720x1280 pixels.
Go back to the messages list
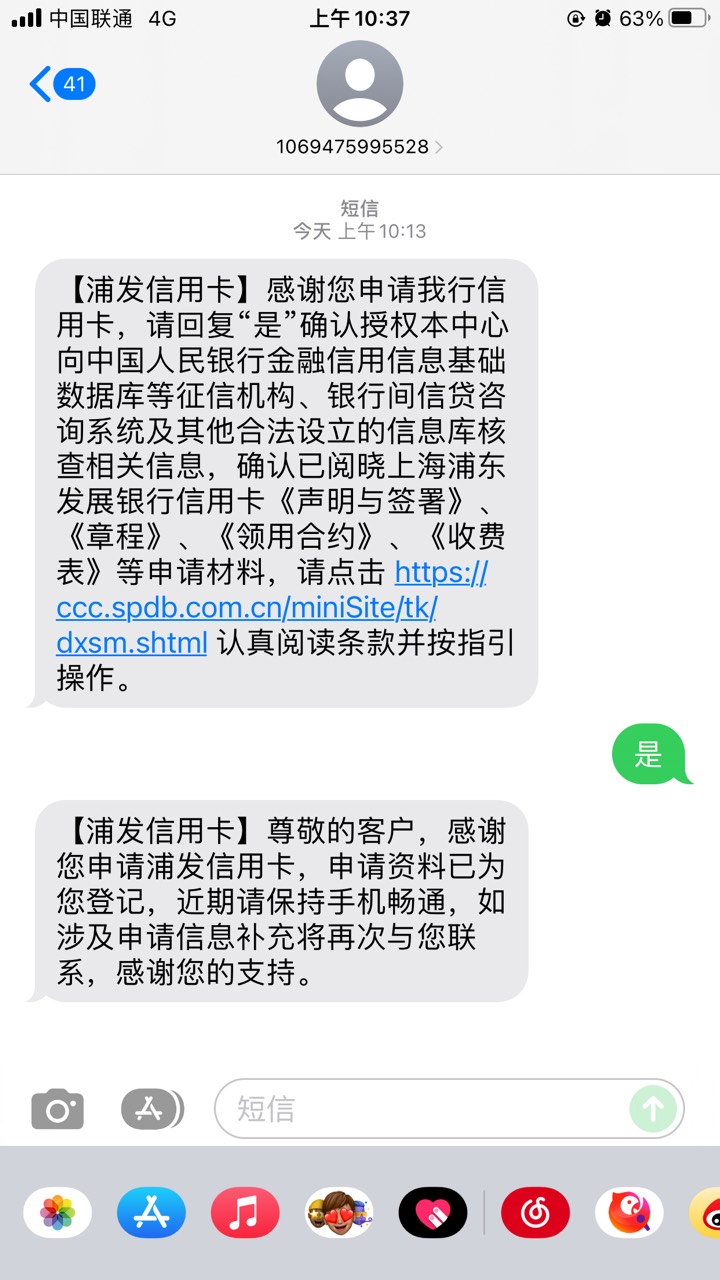[x=60, y=85]
